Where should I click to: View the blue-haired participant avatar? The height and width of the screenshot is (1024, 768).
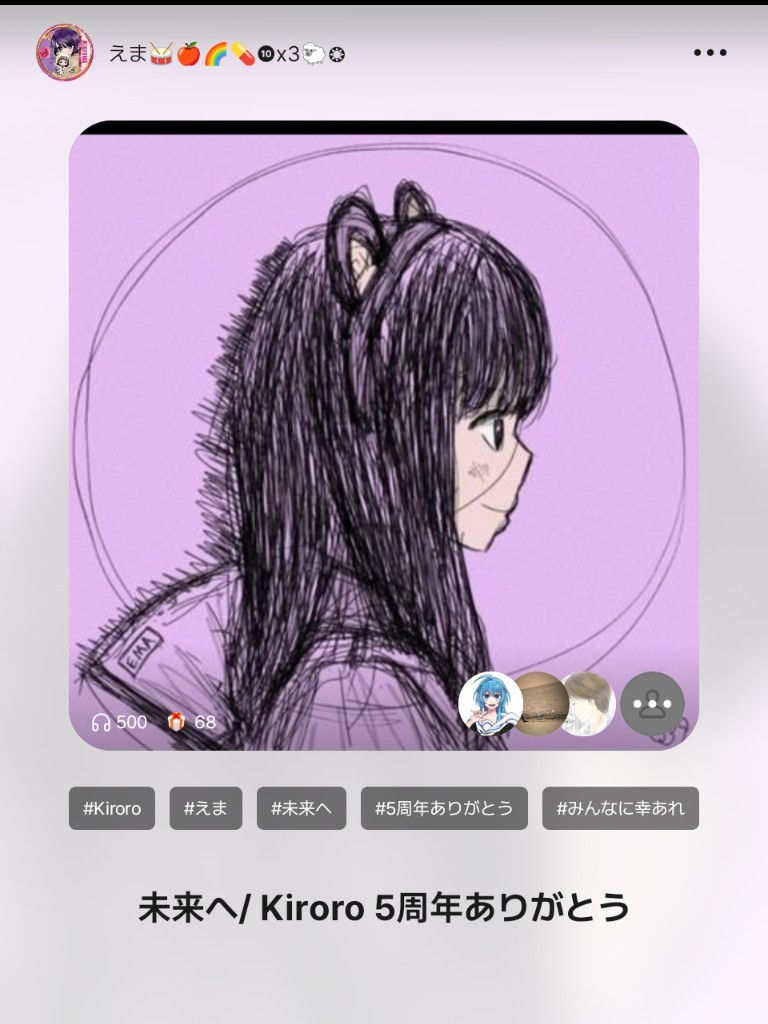(x=490, y=703)
